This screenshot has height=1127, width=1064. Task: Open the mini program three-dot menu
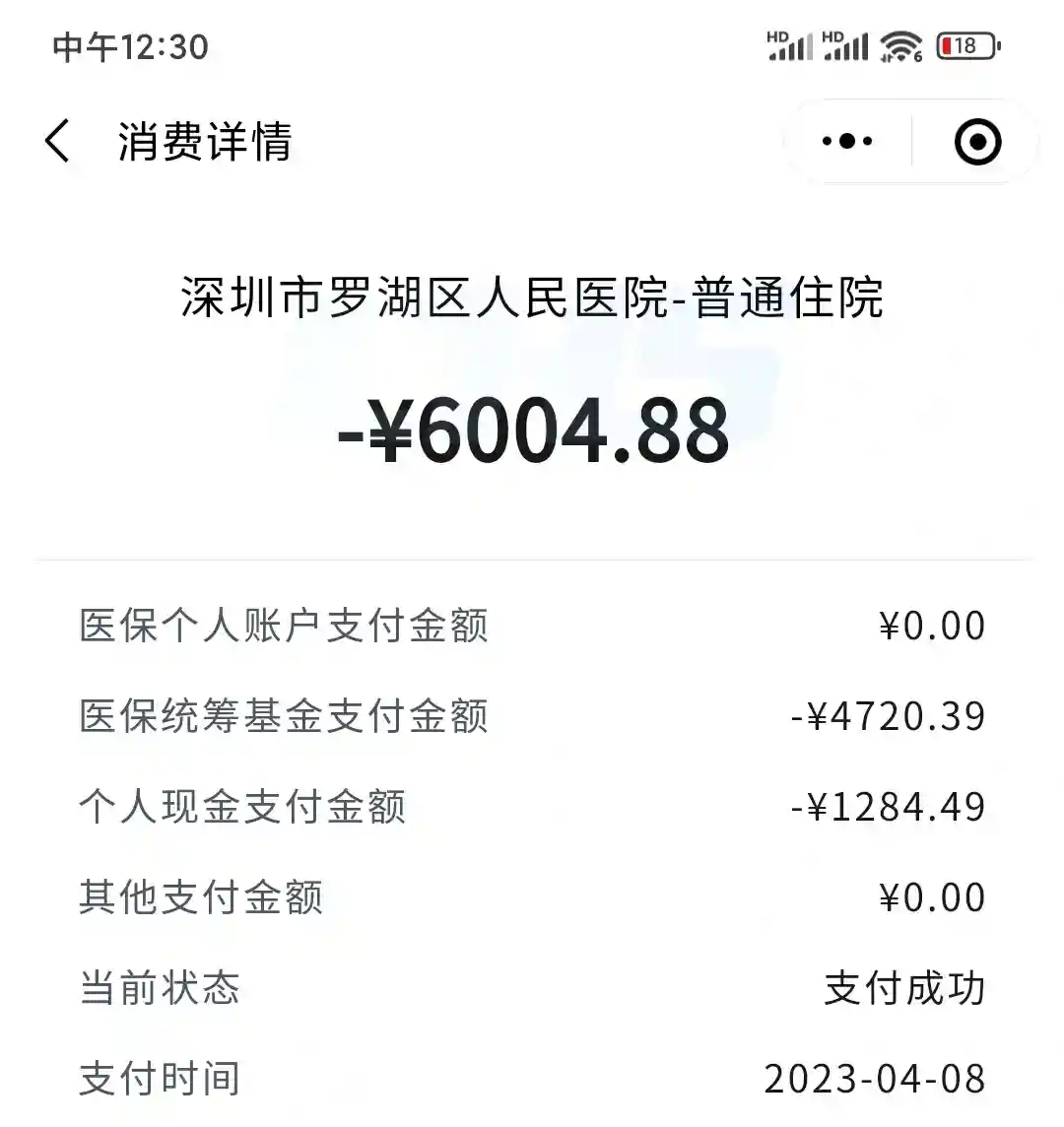pos(847,142)
